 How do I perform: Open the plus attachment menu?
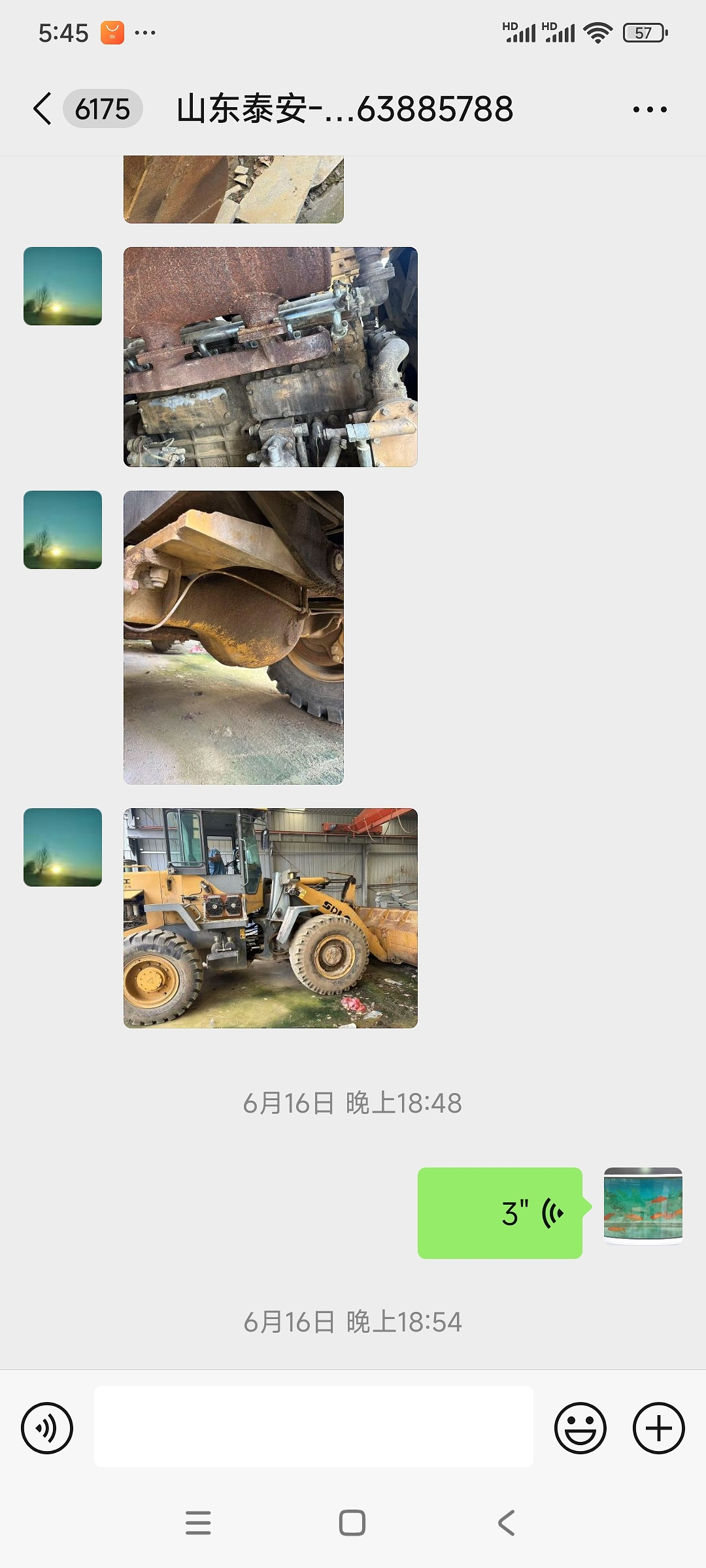[x=658, y=1428]
